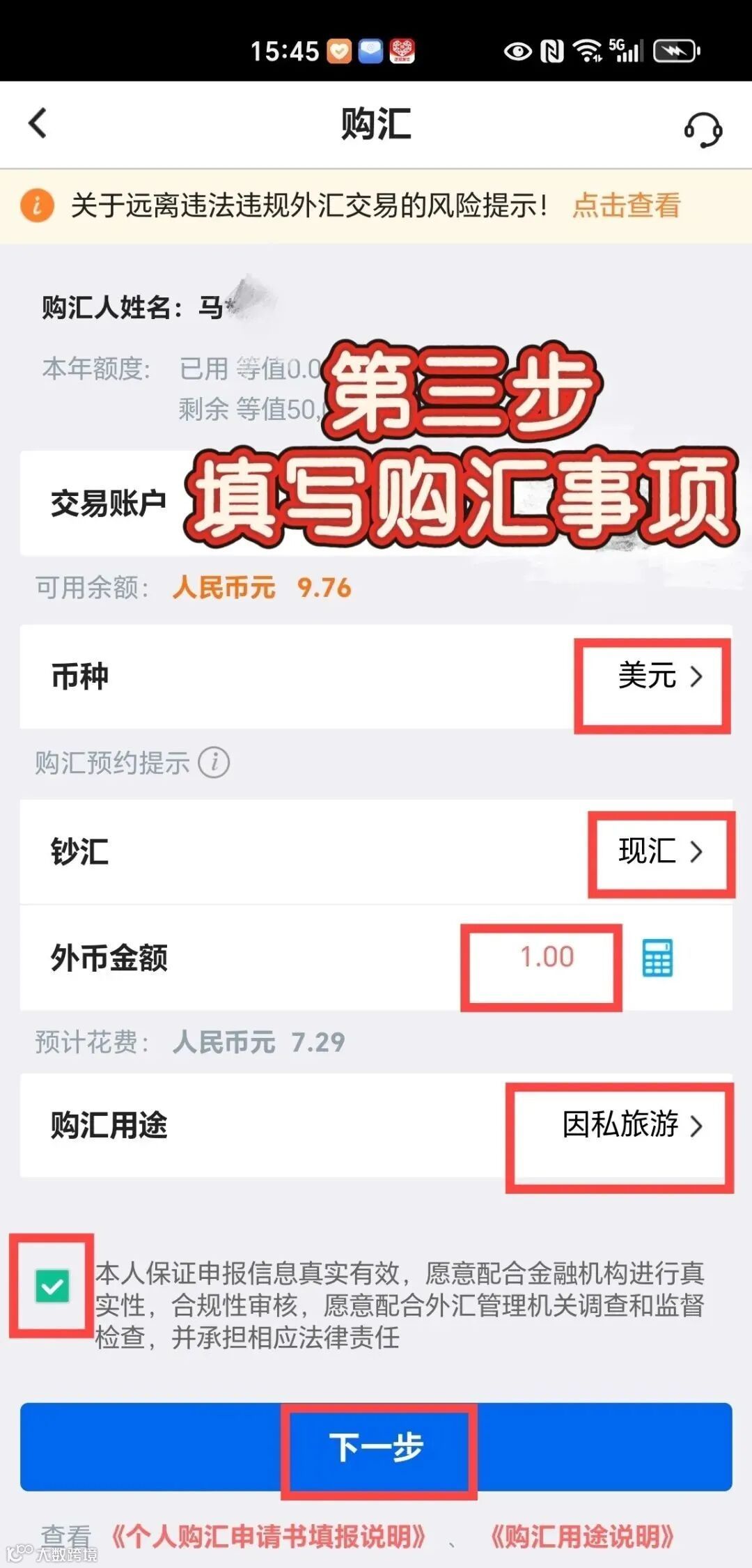Click the orange info icon in risk banner
The width and height of the screenshot is (752, 1568).
pos(38,205)
